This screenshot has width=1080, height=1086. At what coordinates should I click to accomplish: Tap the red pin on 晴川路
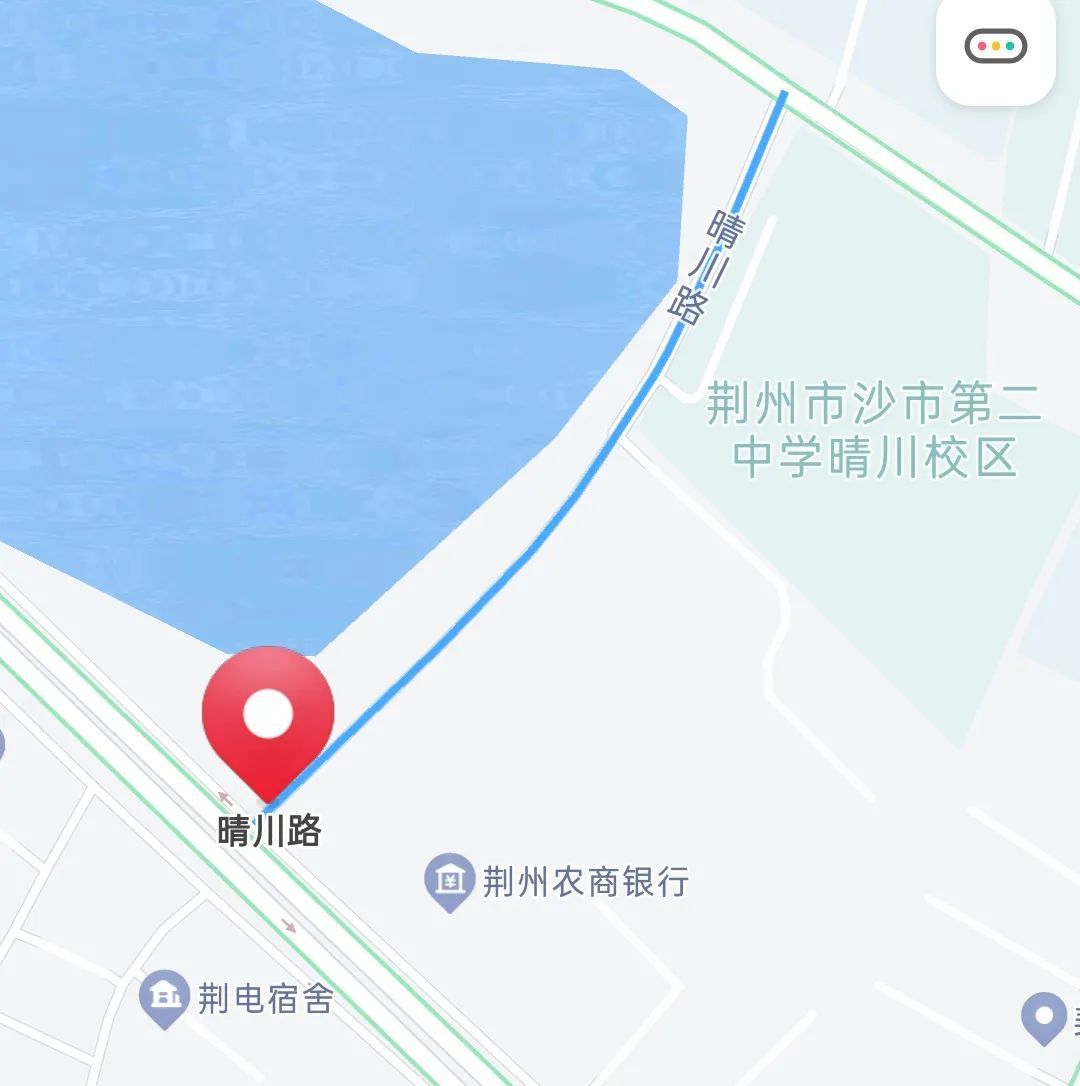[x=267, y=716]
